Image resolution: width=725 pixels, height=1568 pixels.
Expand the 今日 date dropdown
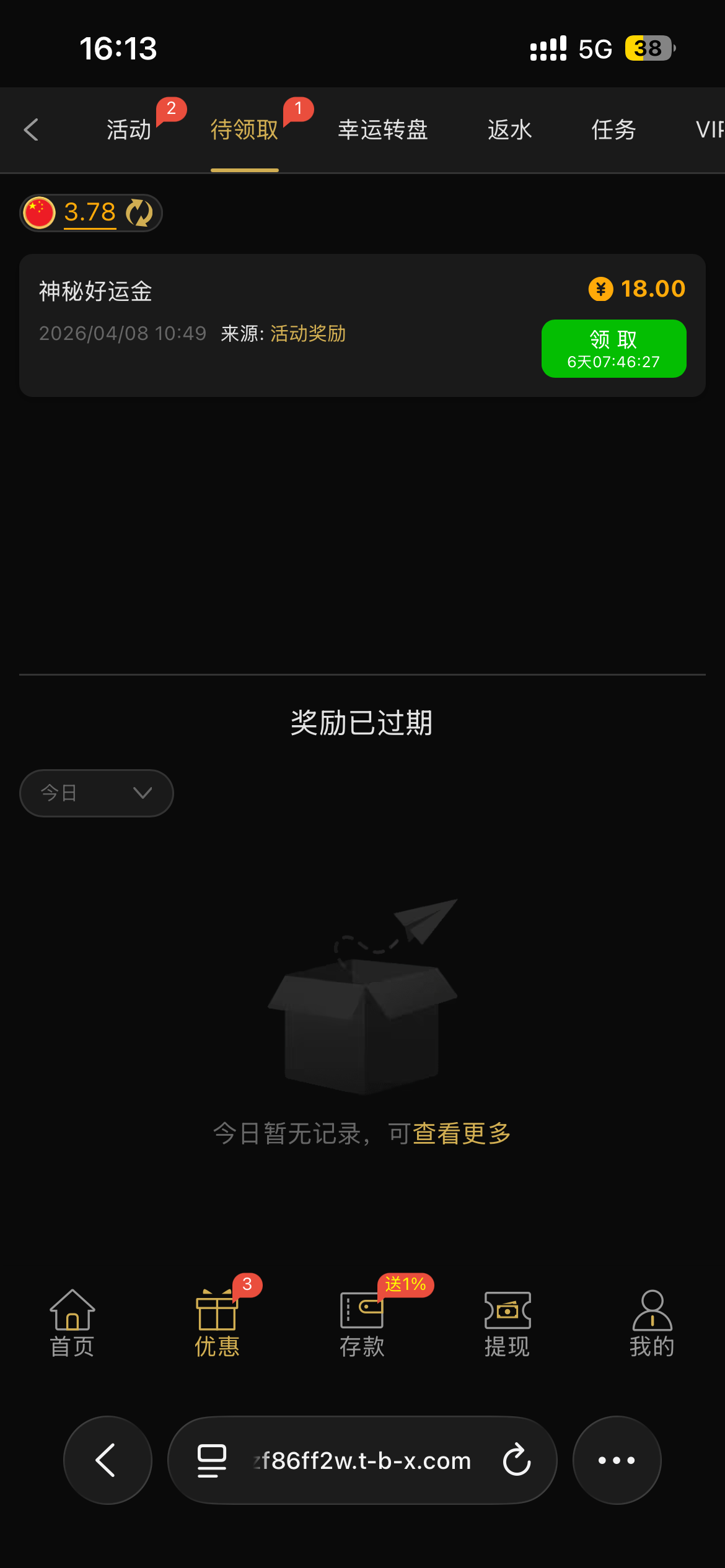point(97,793)
